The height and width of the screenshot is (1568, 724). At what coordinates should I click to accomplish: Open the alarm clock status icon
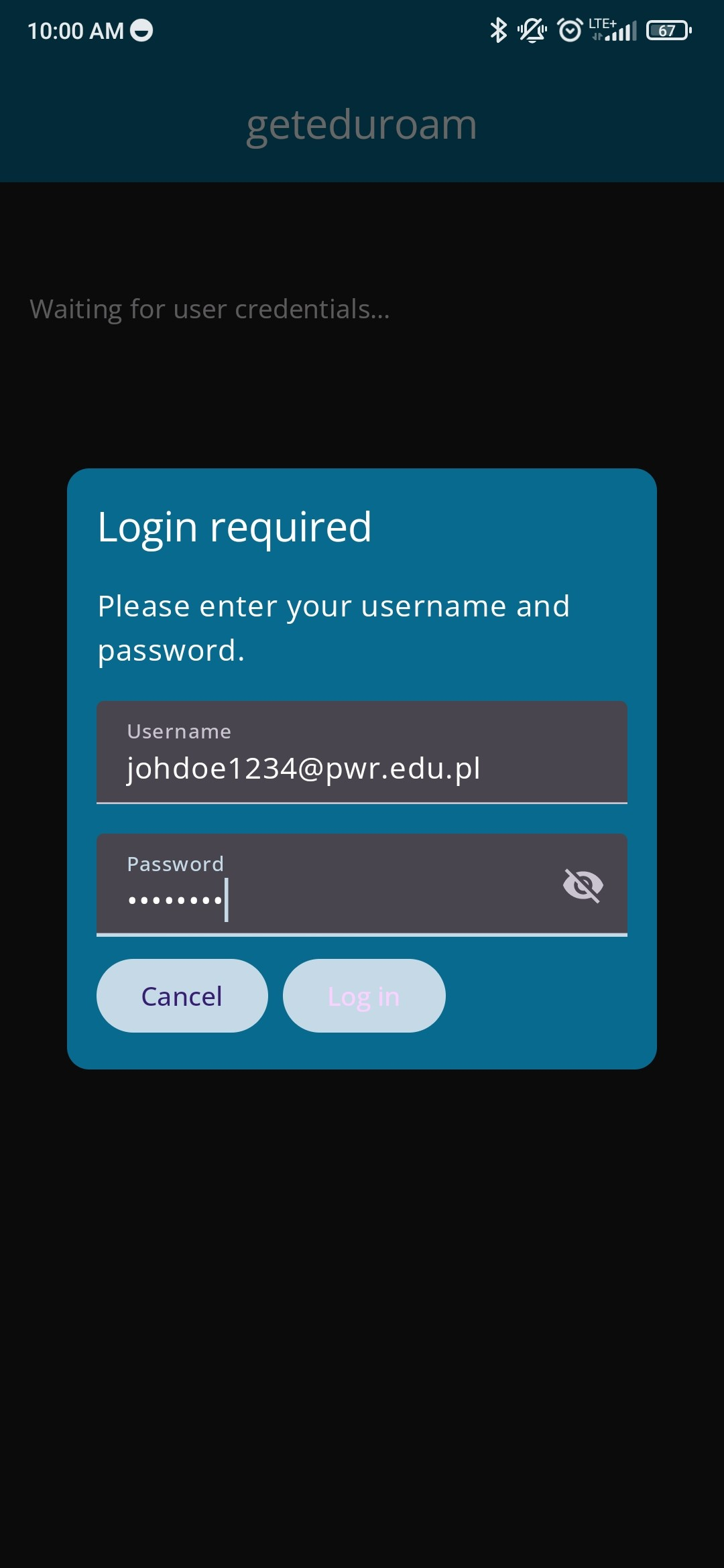568,30
